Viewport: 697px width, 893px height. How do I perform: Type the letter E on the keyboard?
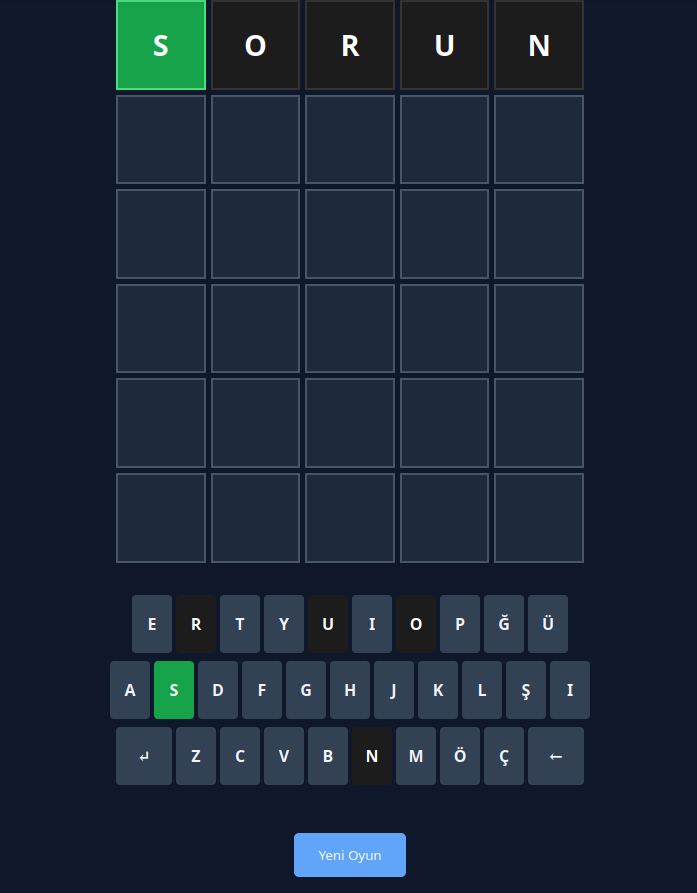(x=152, y=624)
